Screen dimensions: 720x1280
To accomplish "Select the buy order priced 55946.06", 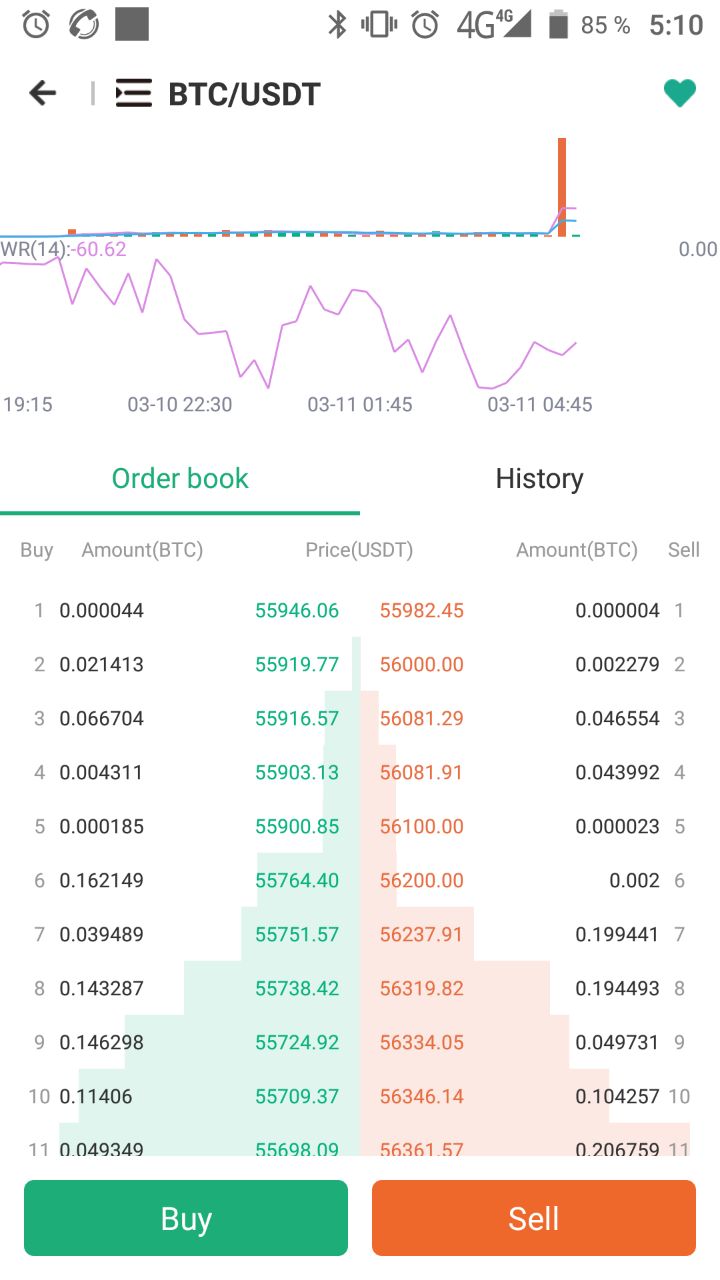I will tap(180, 610).
